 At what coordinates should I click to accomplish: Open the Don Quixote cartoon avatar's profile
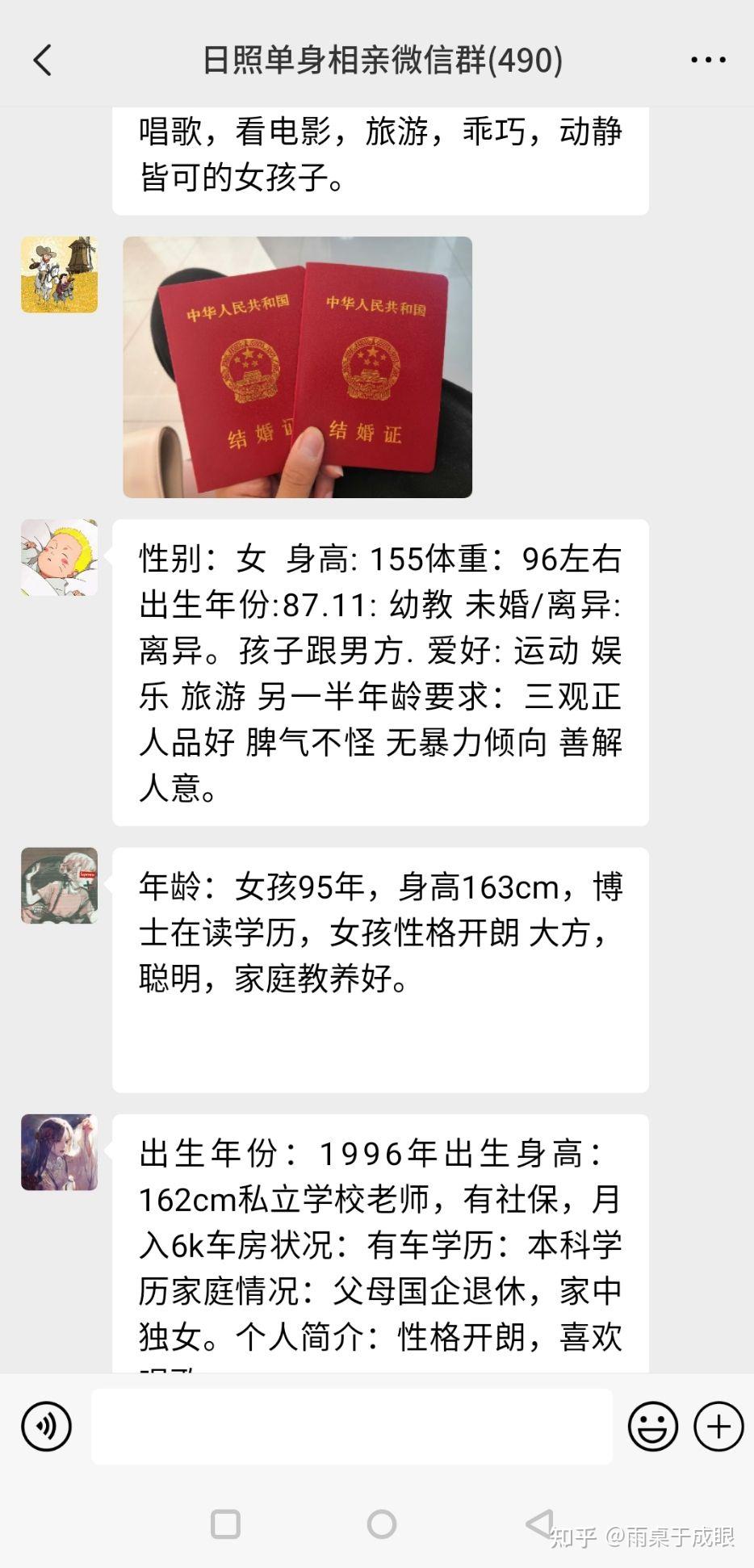click(x=59, y=275)
